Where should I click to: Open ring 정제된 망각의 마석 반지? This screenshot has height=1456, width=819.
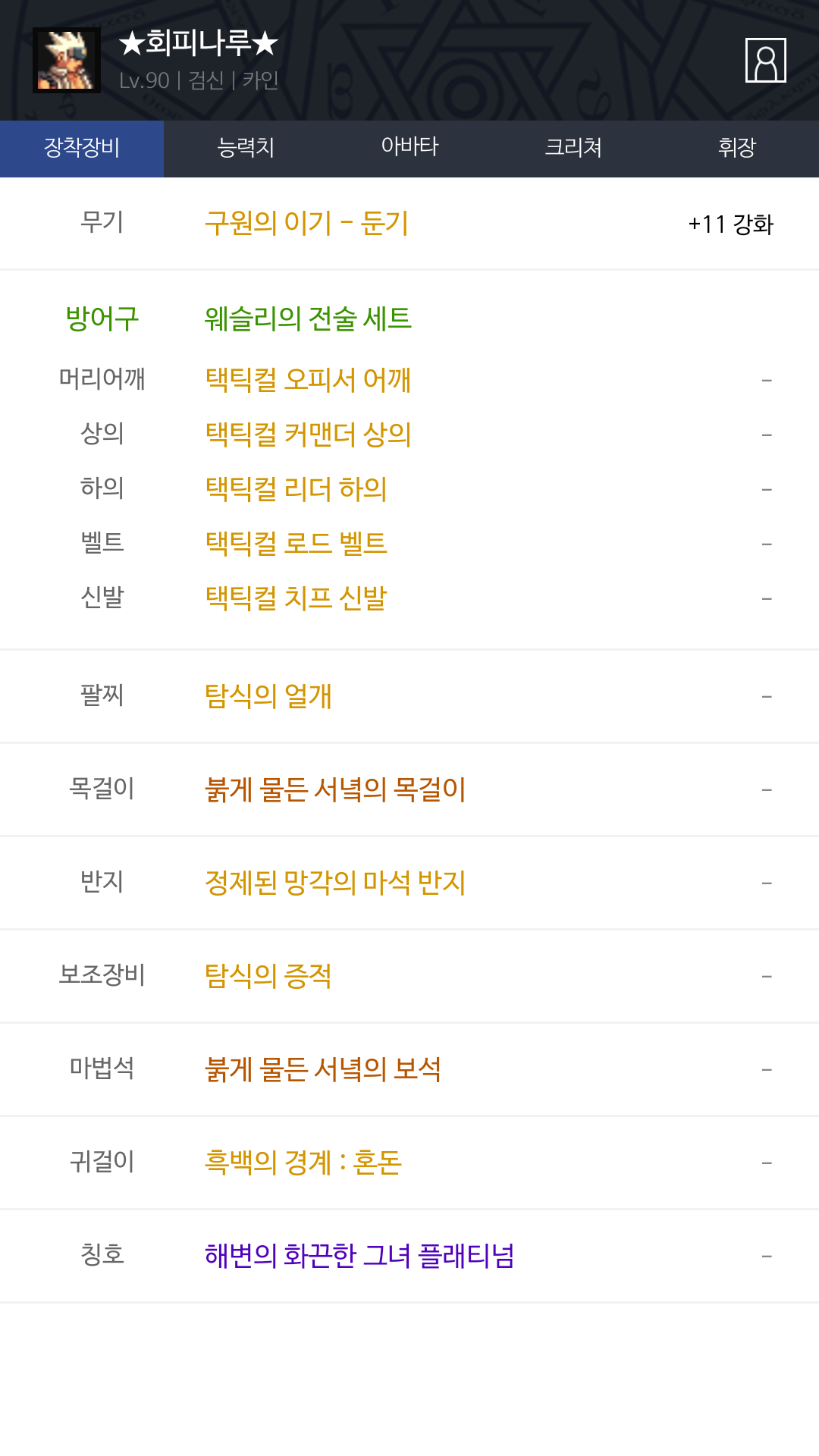coord(335,883)
